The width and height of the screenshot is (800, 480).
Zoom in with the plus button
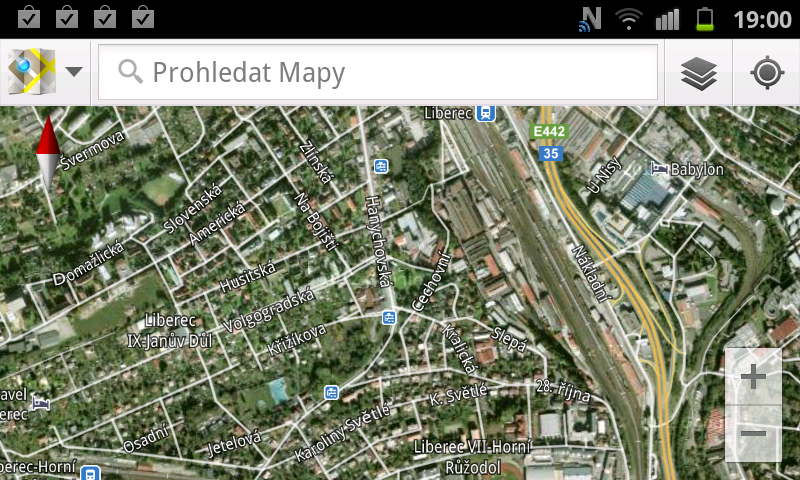[753, 377]
